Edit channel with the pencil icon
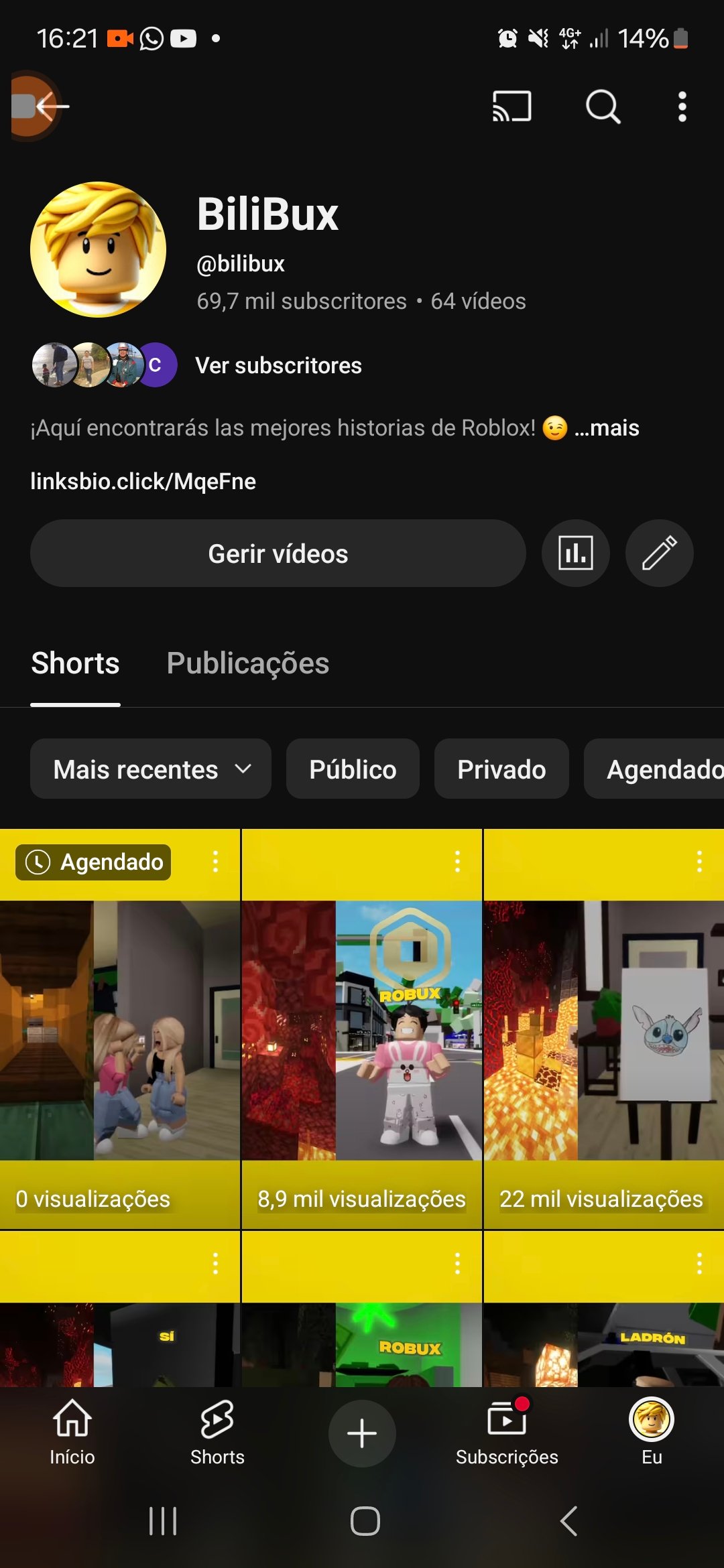724x1568 pixels. click(660, 553)
